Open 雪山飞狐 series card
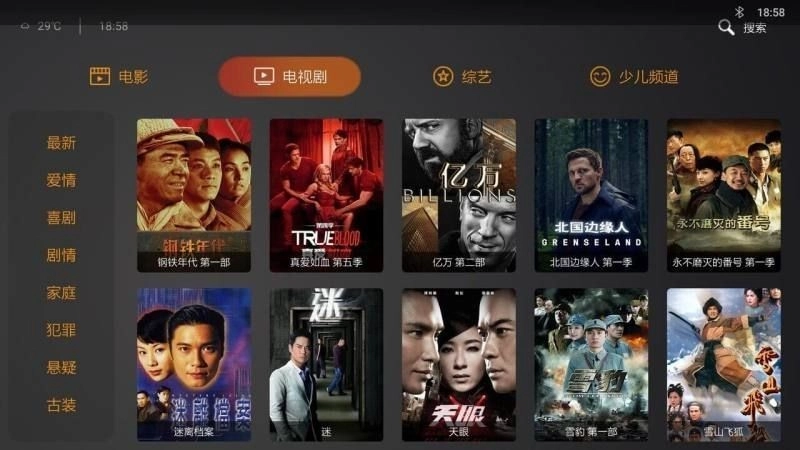The height and width of the screenshot is (450, 800). [724, 365]
